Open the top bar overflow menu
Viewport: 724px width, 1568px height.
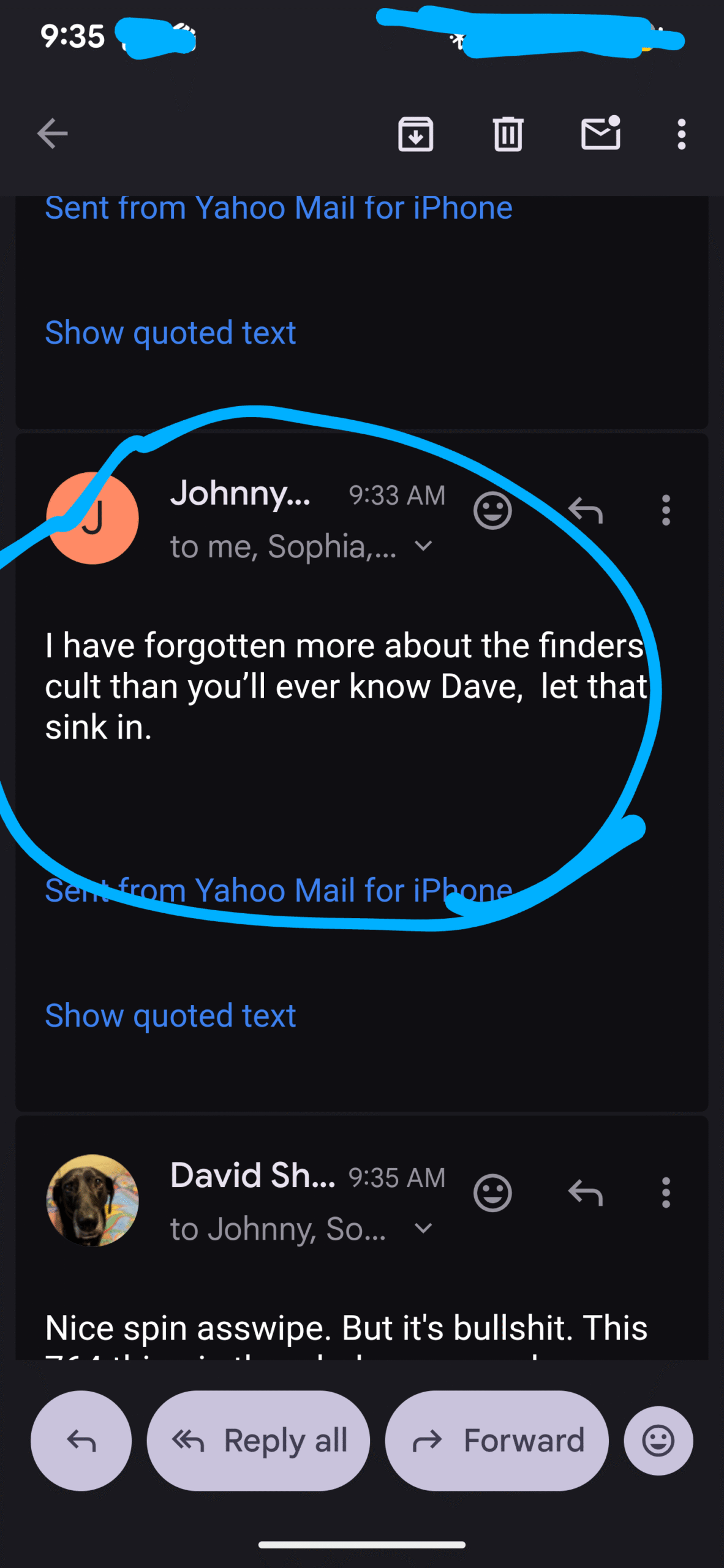coord(681,134)
